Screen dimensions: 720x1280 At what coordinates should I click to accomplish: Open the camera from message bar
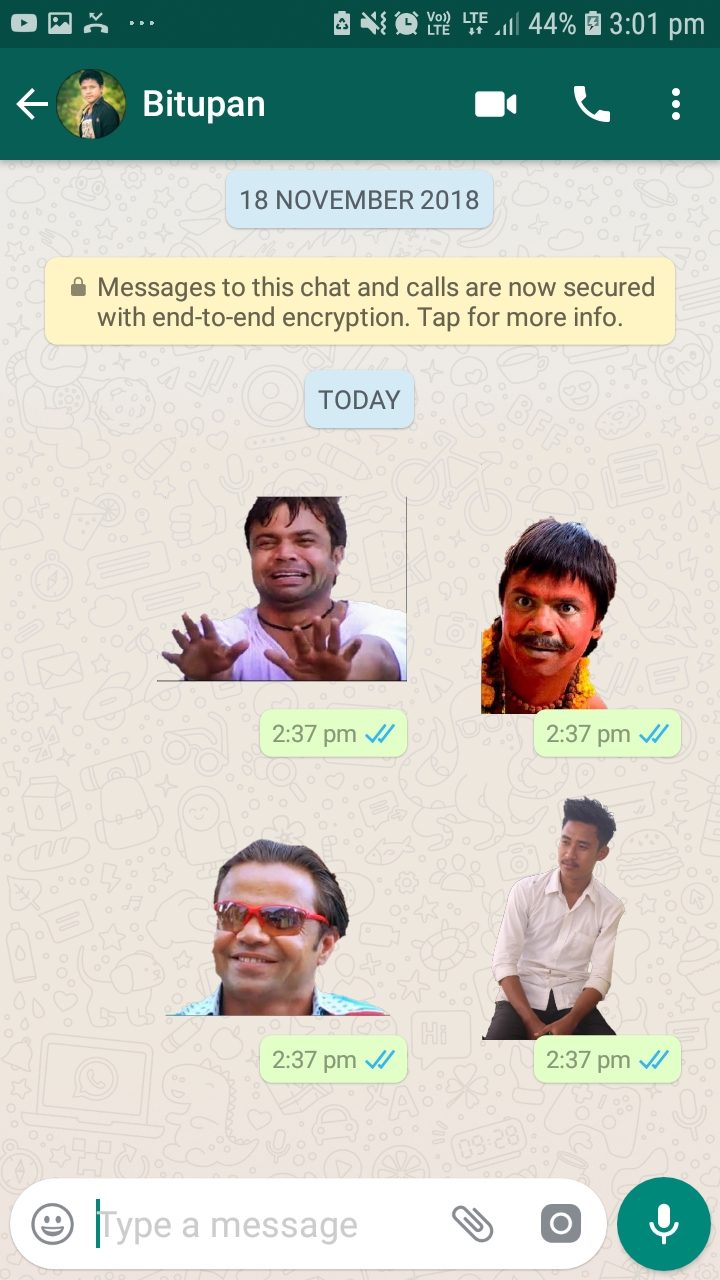click(x=560, y=1224)
